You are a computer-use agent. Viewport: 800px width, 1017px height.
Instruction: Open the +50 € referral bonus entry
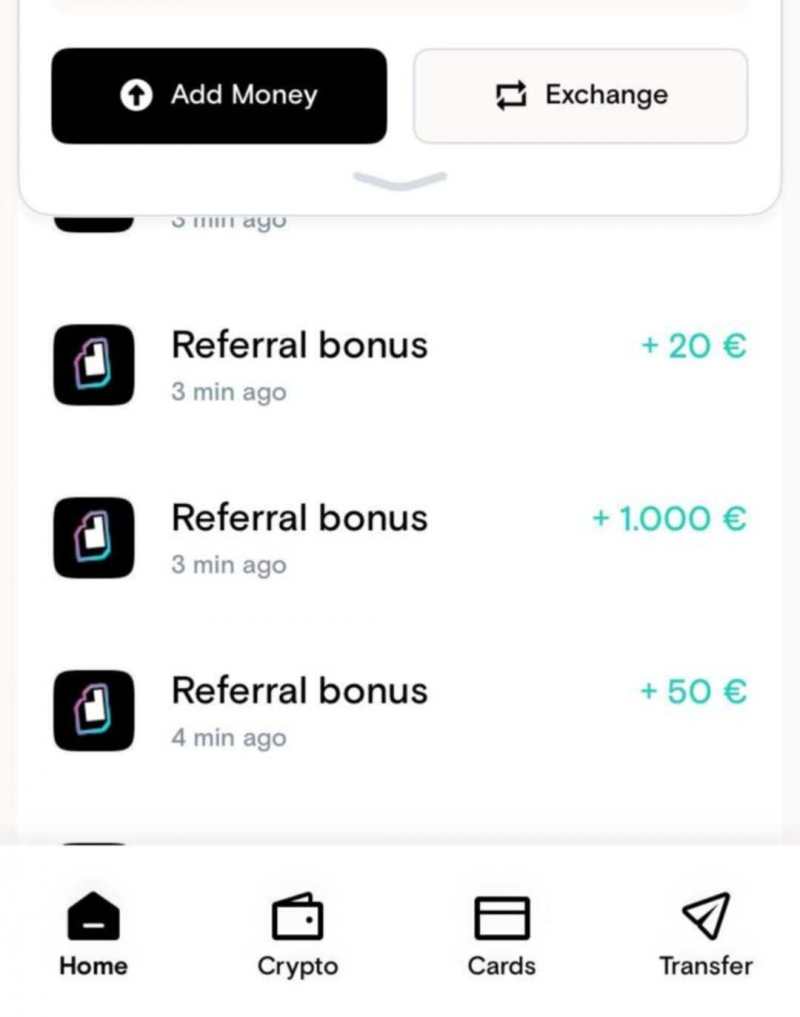[400, 710]
